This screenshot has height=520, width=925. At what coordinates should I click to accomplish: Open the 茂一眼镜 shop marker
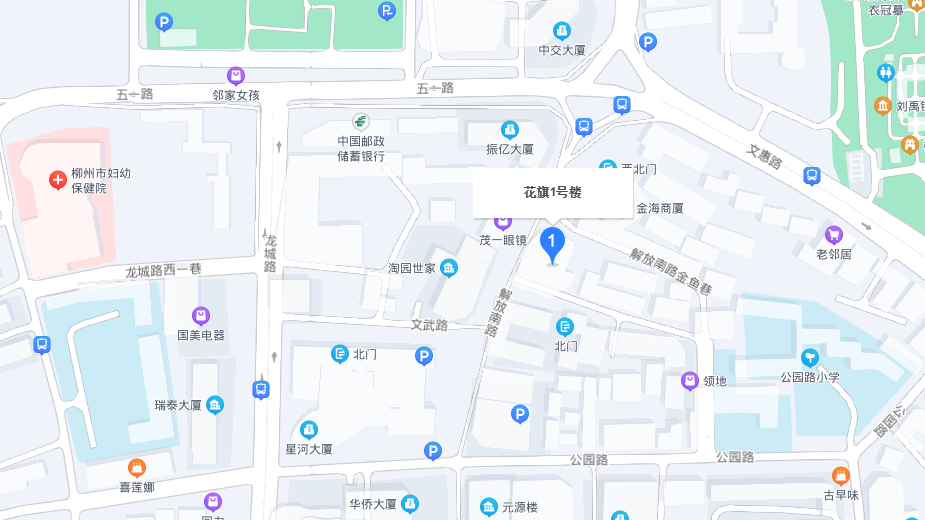pyautogui.click(x=503, y=220)
